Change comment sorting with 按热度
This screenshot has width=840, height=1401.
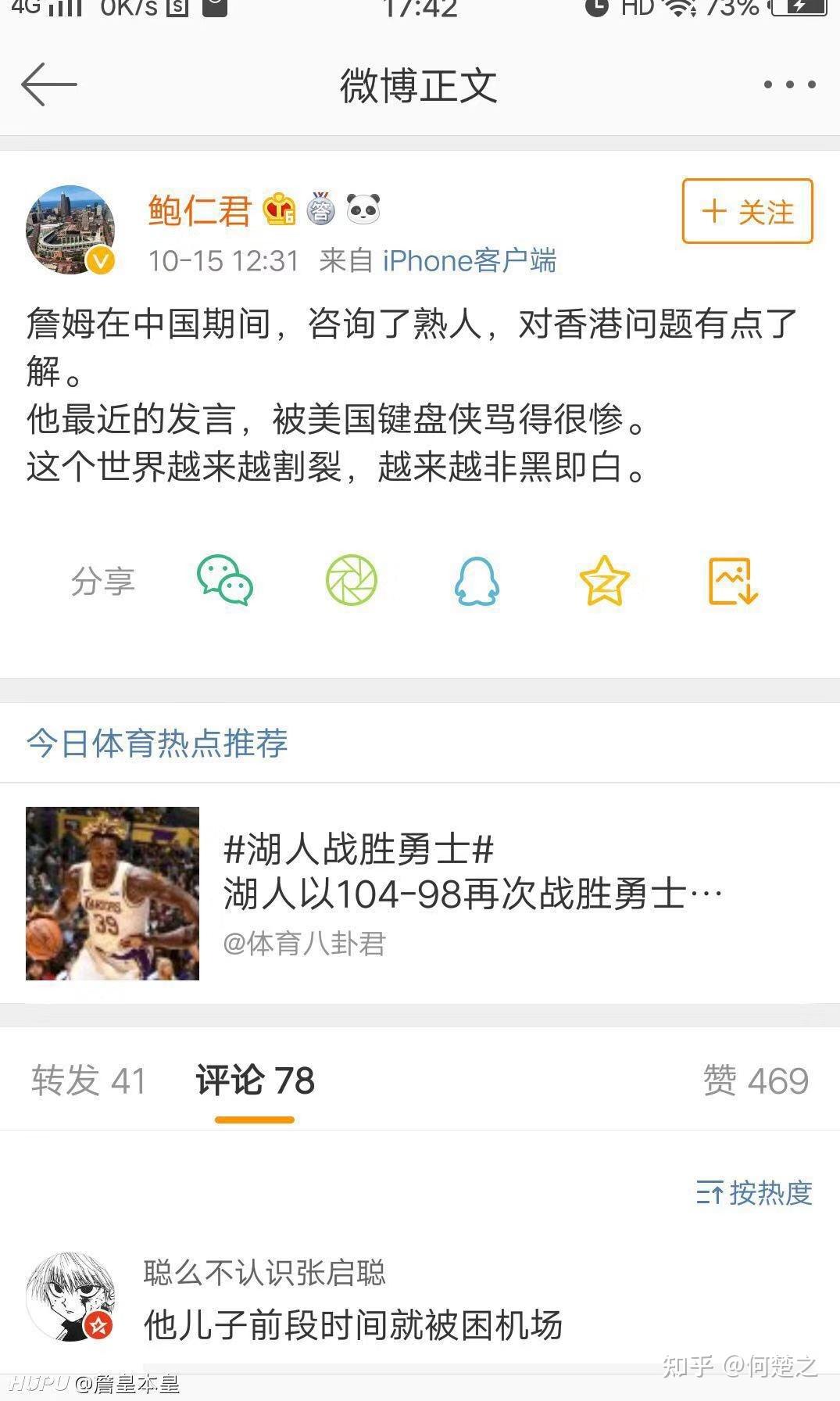click(754, 1193)
